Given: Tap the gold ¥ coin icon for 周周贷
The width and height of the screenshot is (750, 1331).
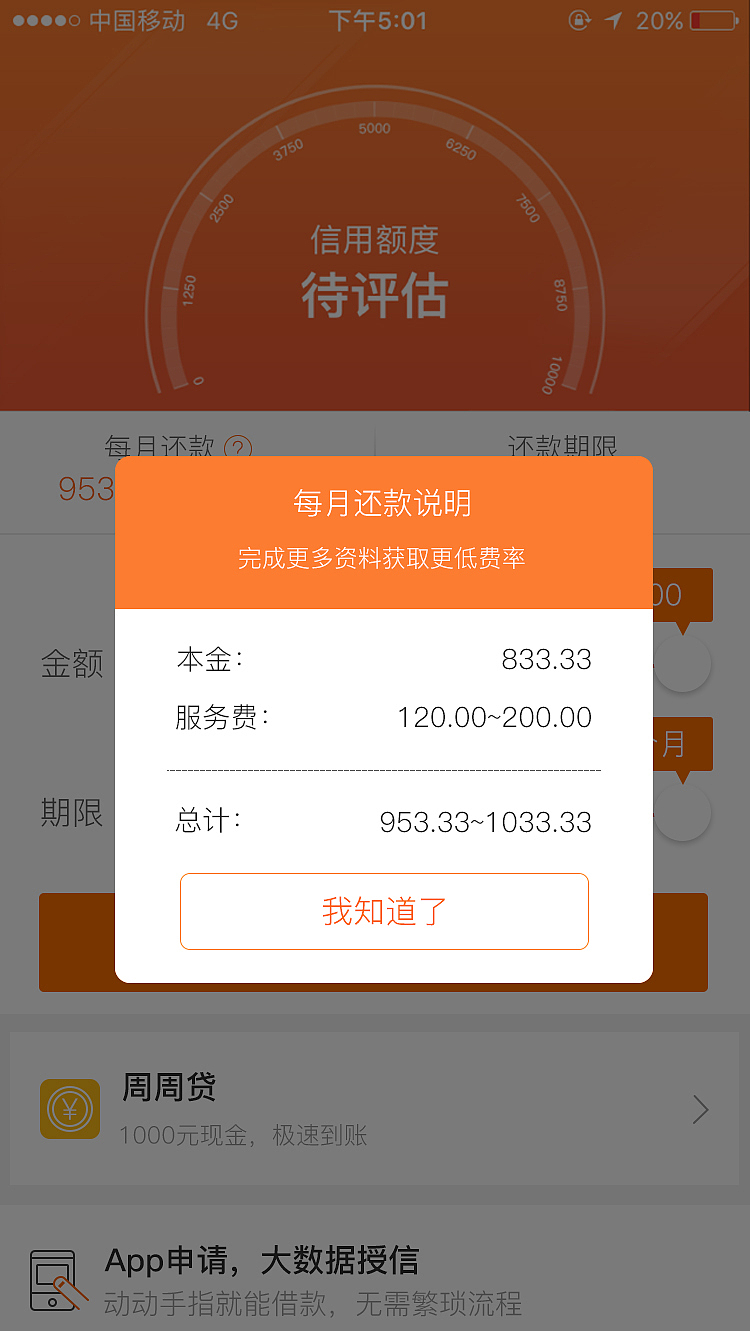Looking at the screenshot, I should pos(69,1108).
